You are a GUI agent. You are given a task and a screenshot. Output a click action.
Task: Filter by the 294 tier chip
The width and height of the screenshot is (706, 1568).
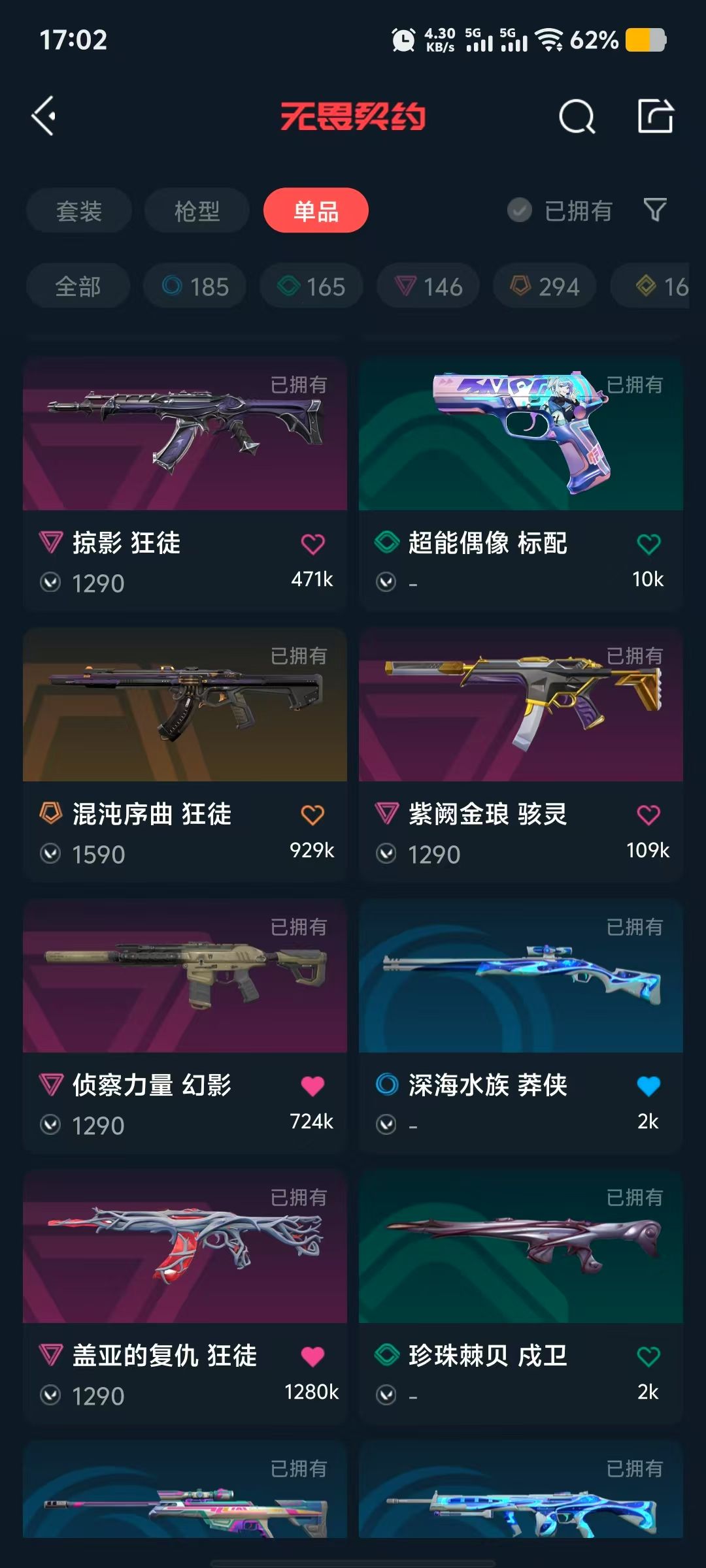(545, 286)
